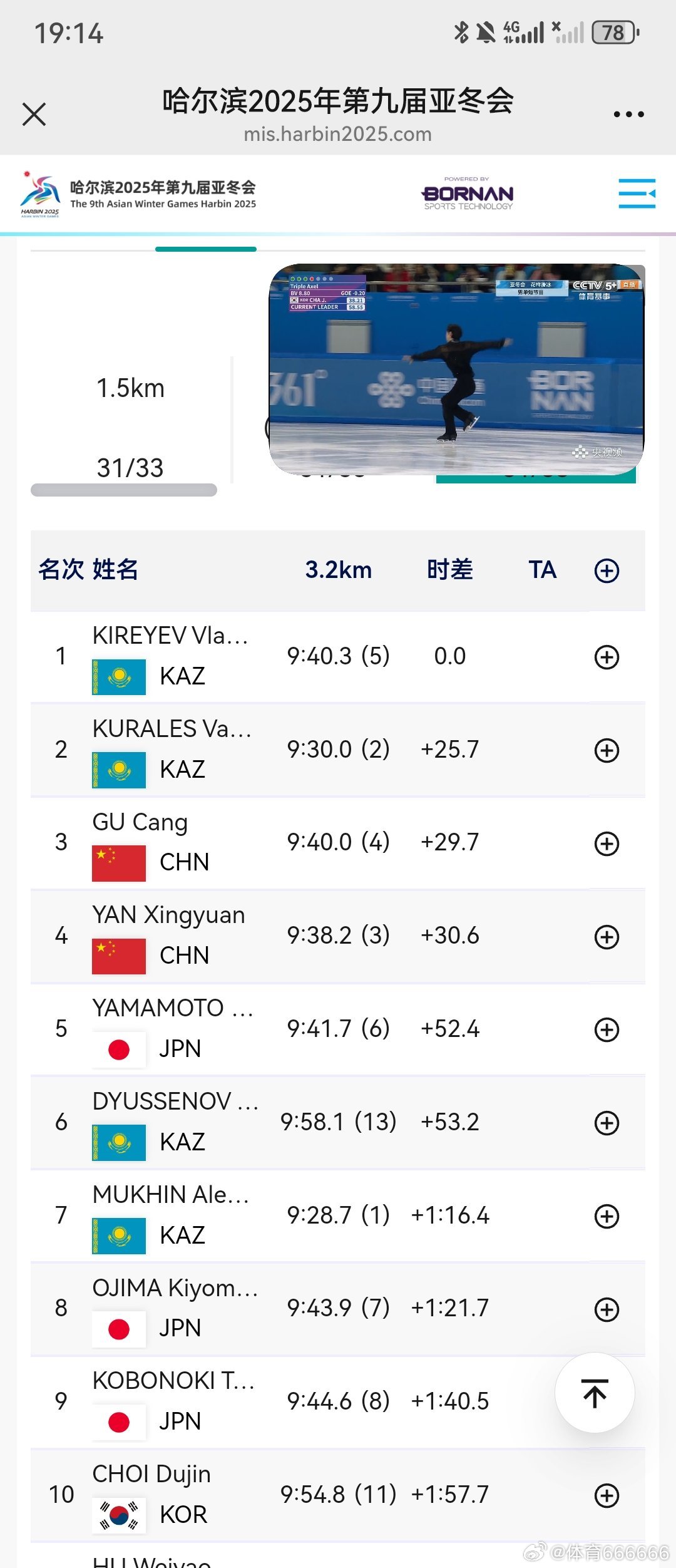Click the Japan flag beside YAMAMOTO
The height and width of the screenshot is (1568, 676).
click(119, 1048)
